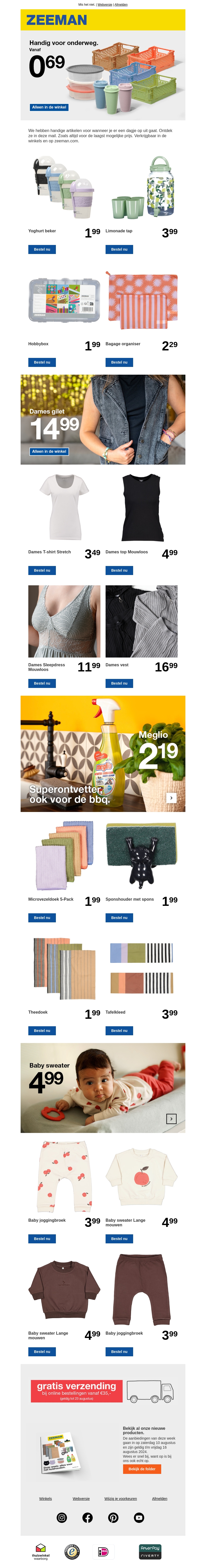Order the Dames vest
This screenshot has width=206, height=1568.
point(119,683)
